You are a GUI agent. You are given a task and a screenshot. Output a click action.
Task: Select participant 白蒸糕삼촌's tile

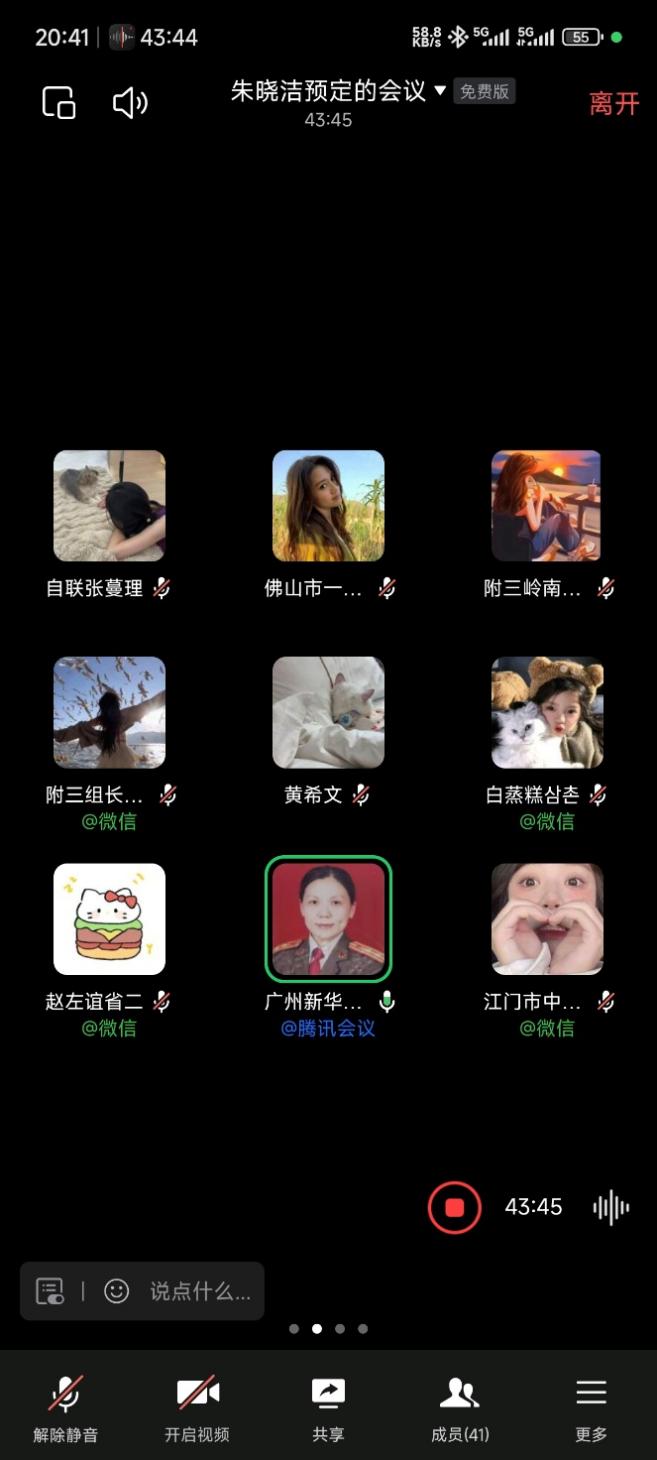(x=547, y=712)
